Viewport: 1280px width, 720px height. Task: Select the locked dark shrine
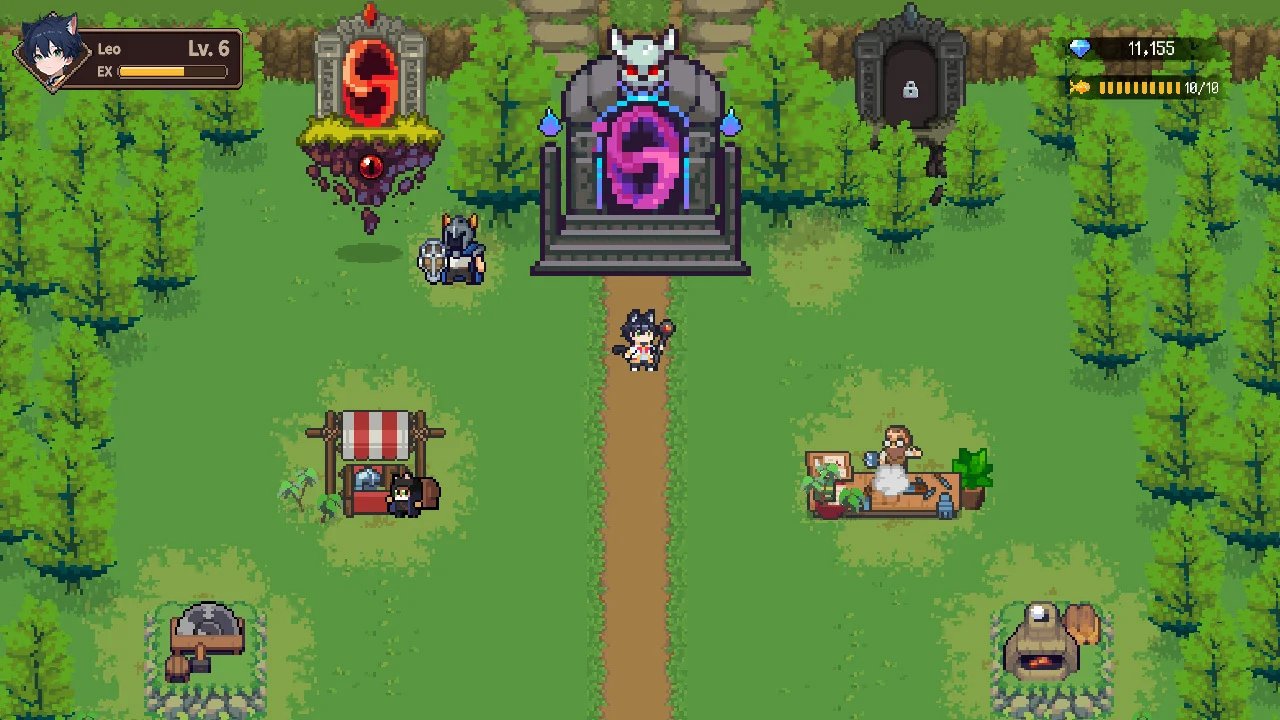[x=909, y=82]
